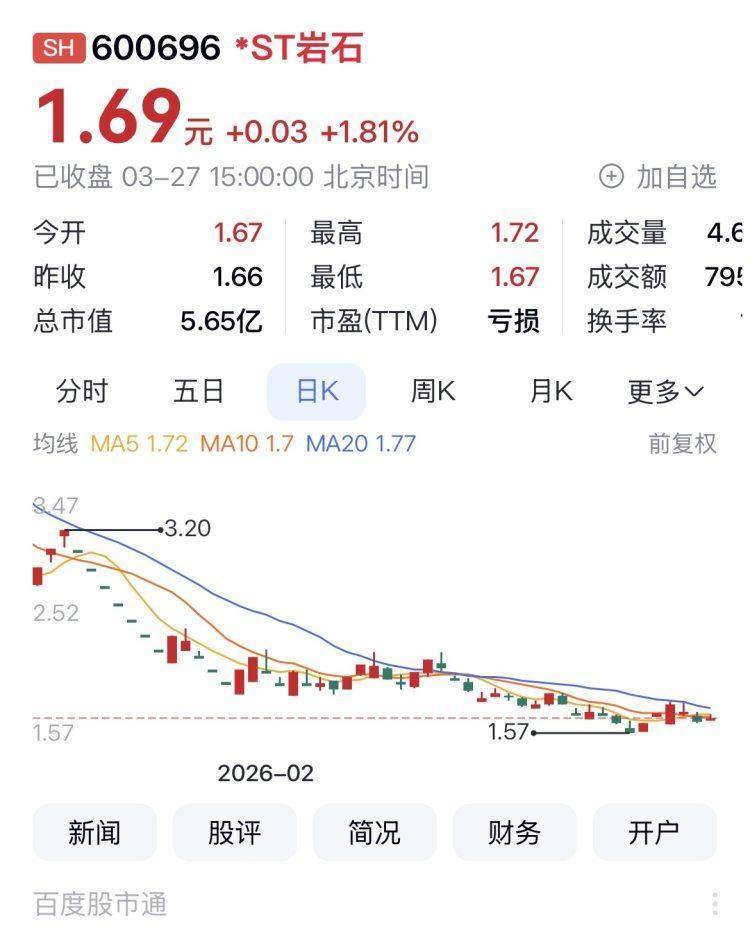This screenshot has height=946, width=750.
Task: Show the 月K monthly chart
Action: [550, 391]
